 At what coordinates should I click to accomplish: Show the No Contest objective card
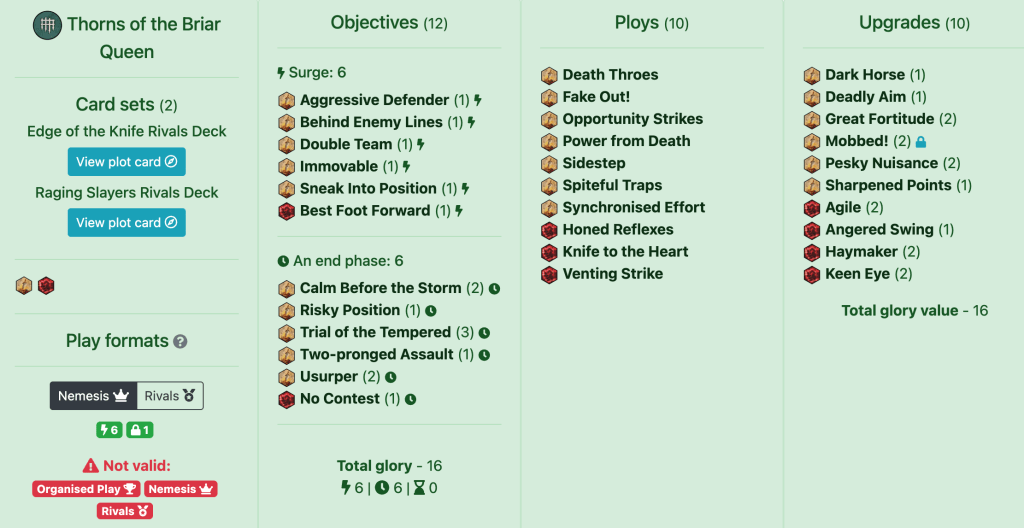(x=340, y=399)
